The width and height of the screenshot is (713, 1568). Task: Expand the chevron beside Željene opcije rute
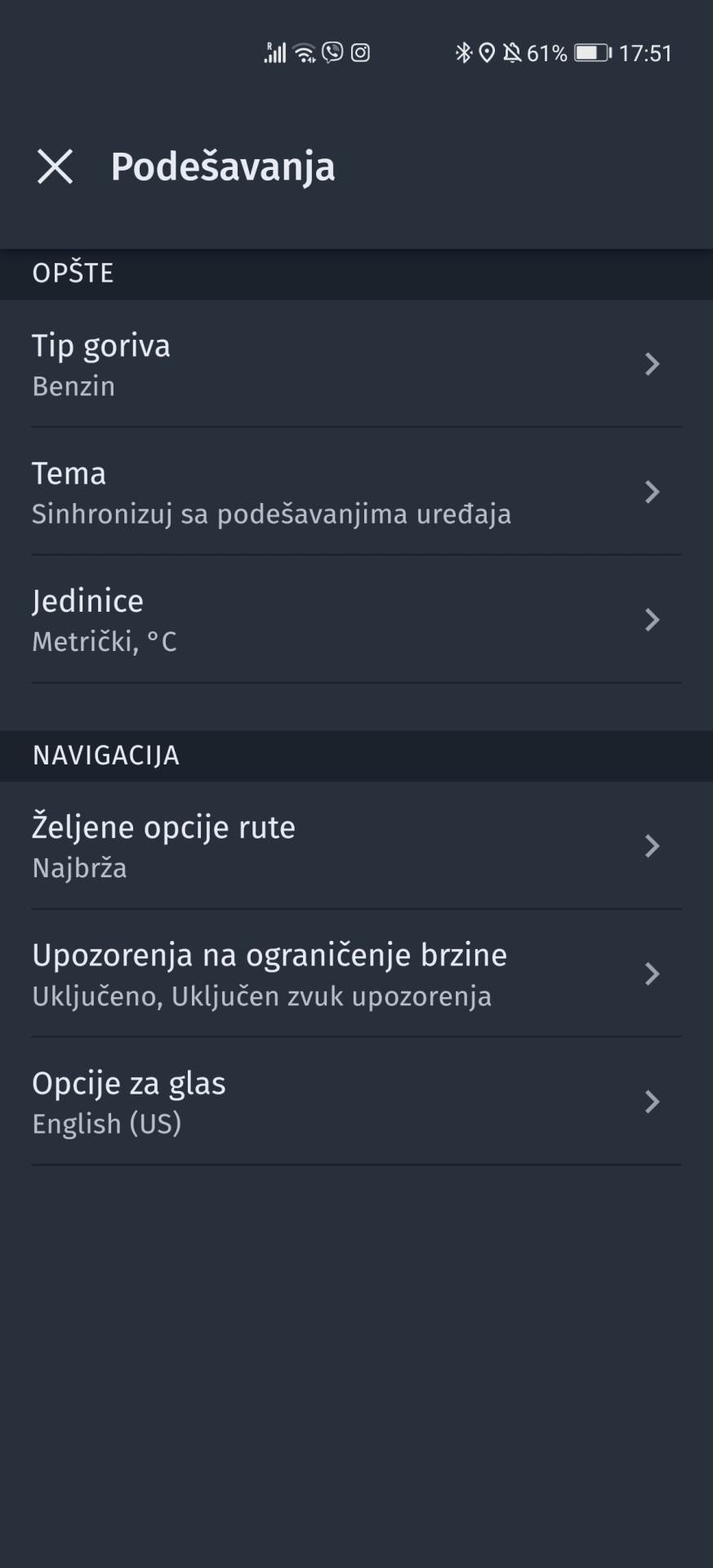(652, 846)
